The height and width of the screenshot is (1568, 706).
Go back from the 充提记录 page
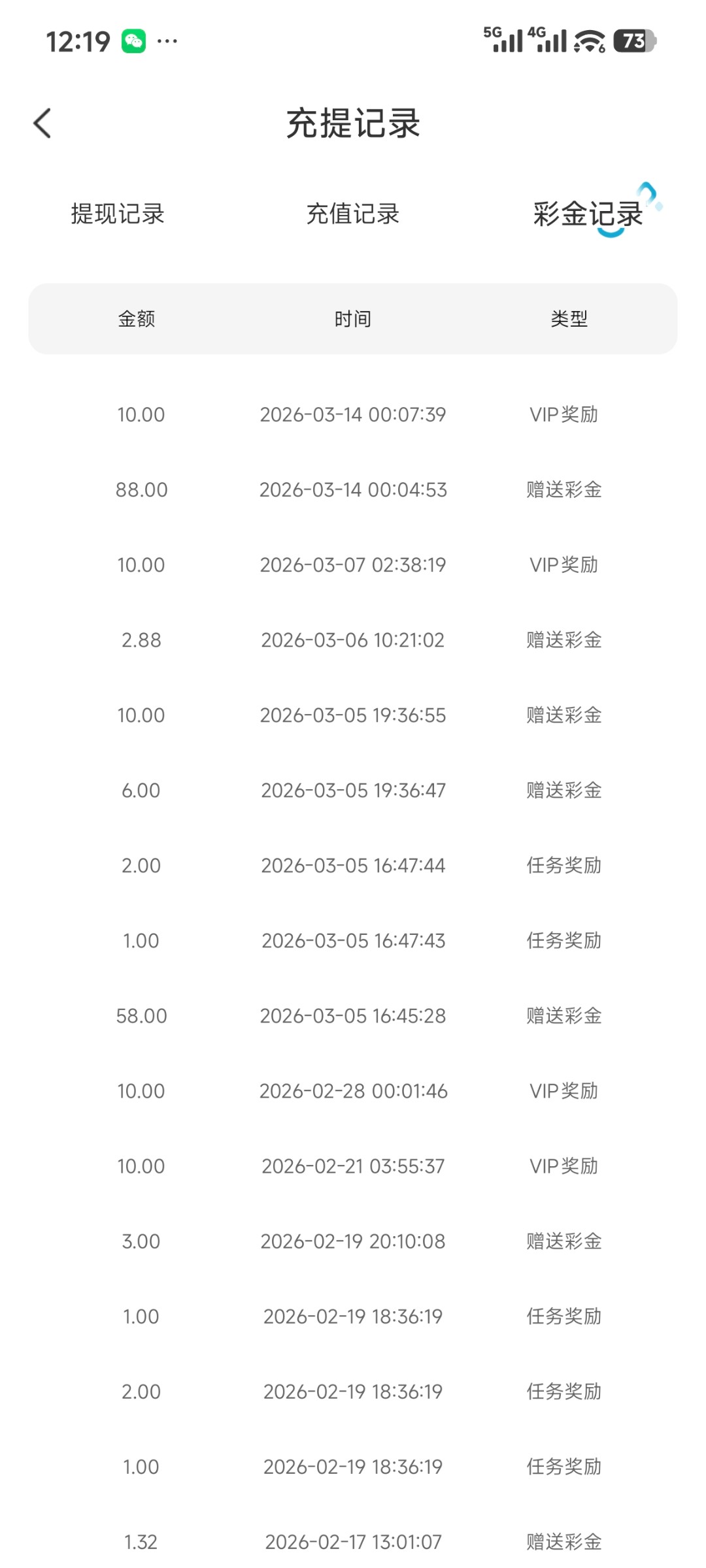pos(42,123)
